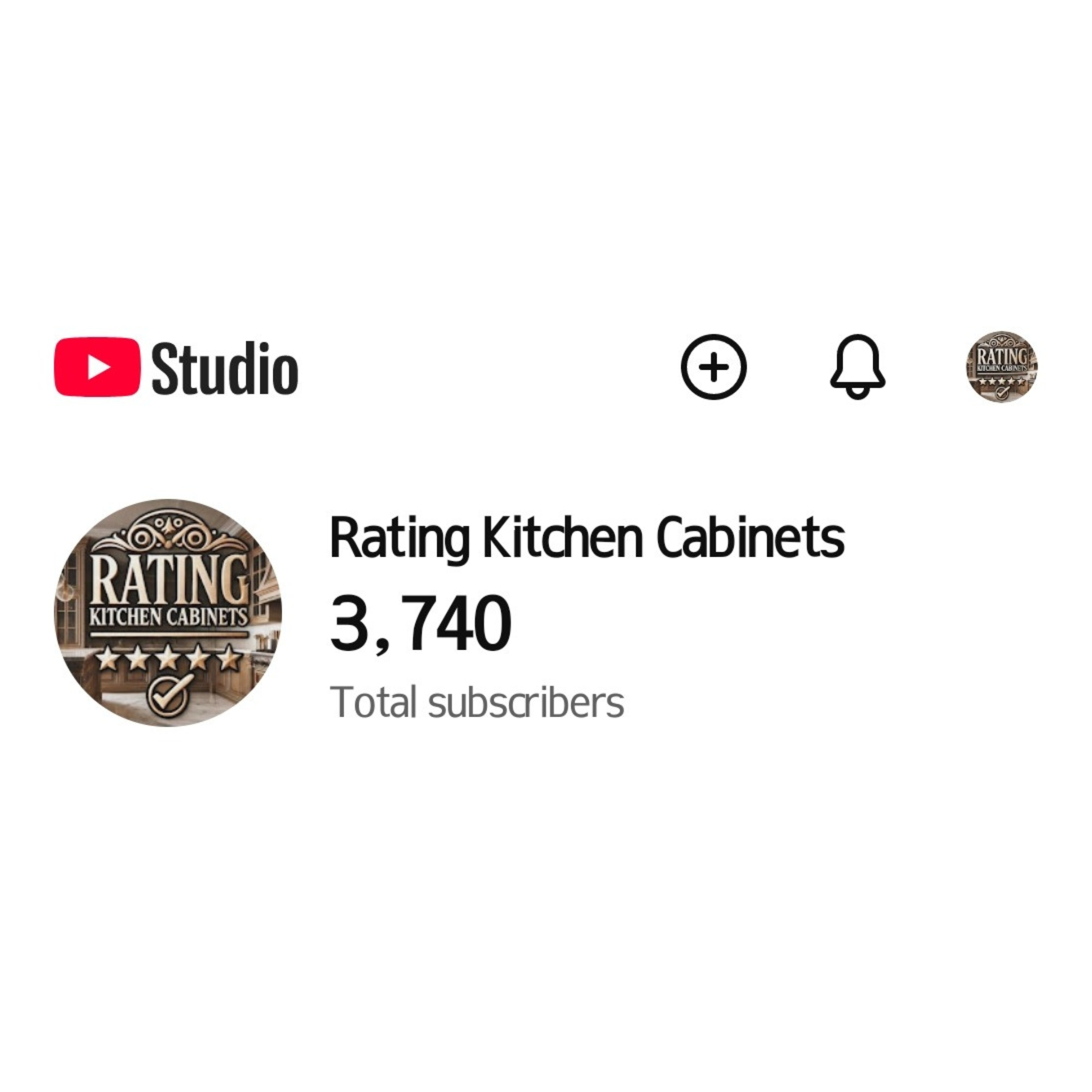The image size is (1092, 1092).
Task: Open the Rating Kitchen Cabinets channel picture
Action: [x=168, y=613]
